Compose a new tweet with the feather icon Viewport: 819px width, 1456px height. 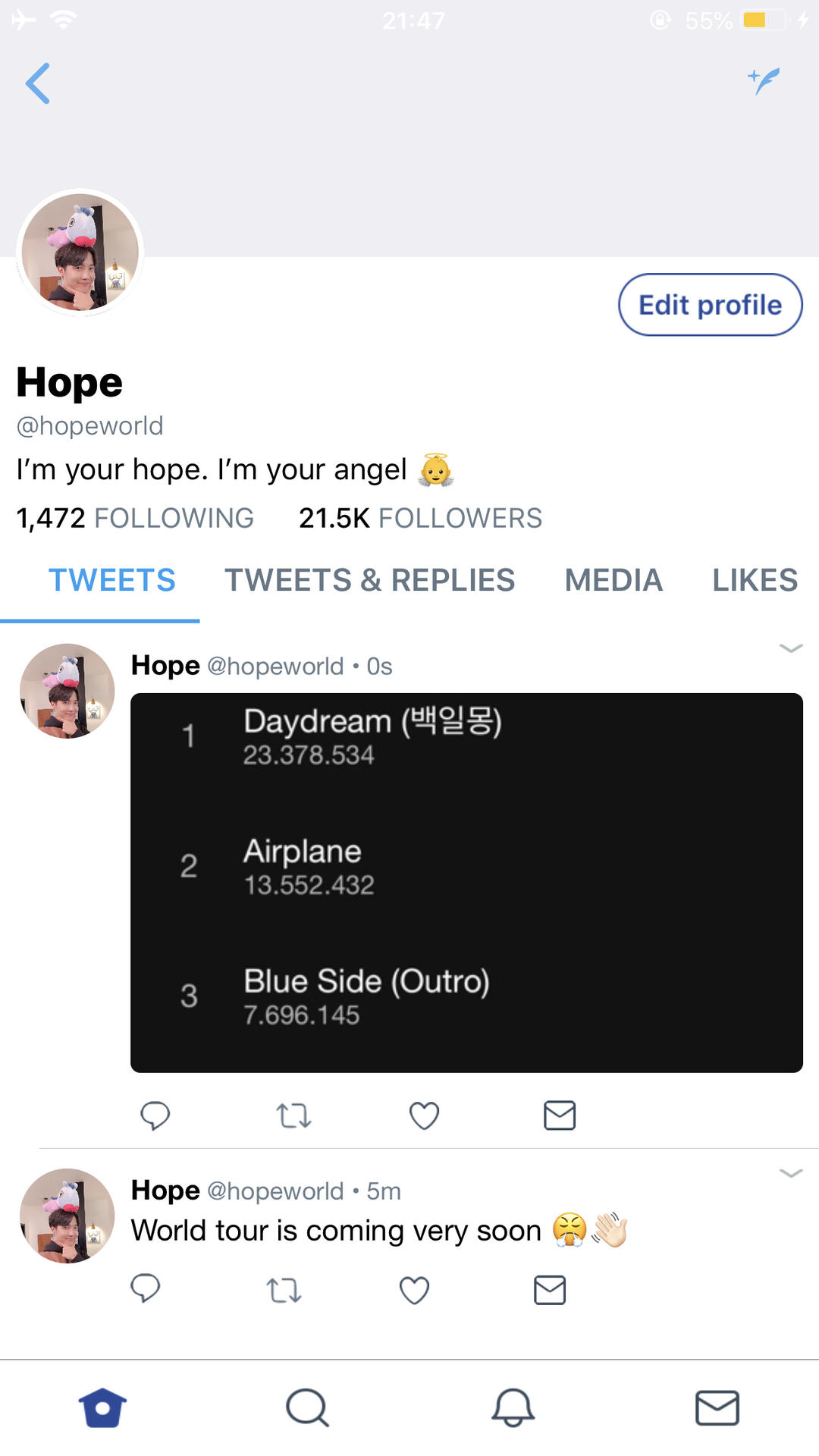764,80
